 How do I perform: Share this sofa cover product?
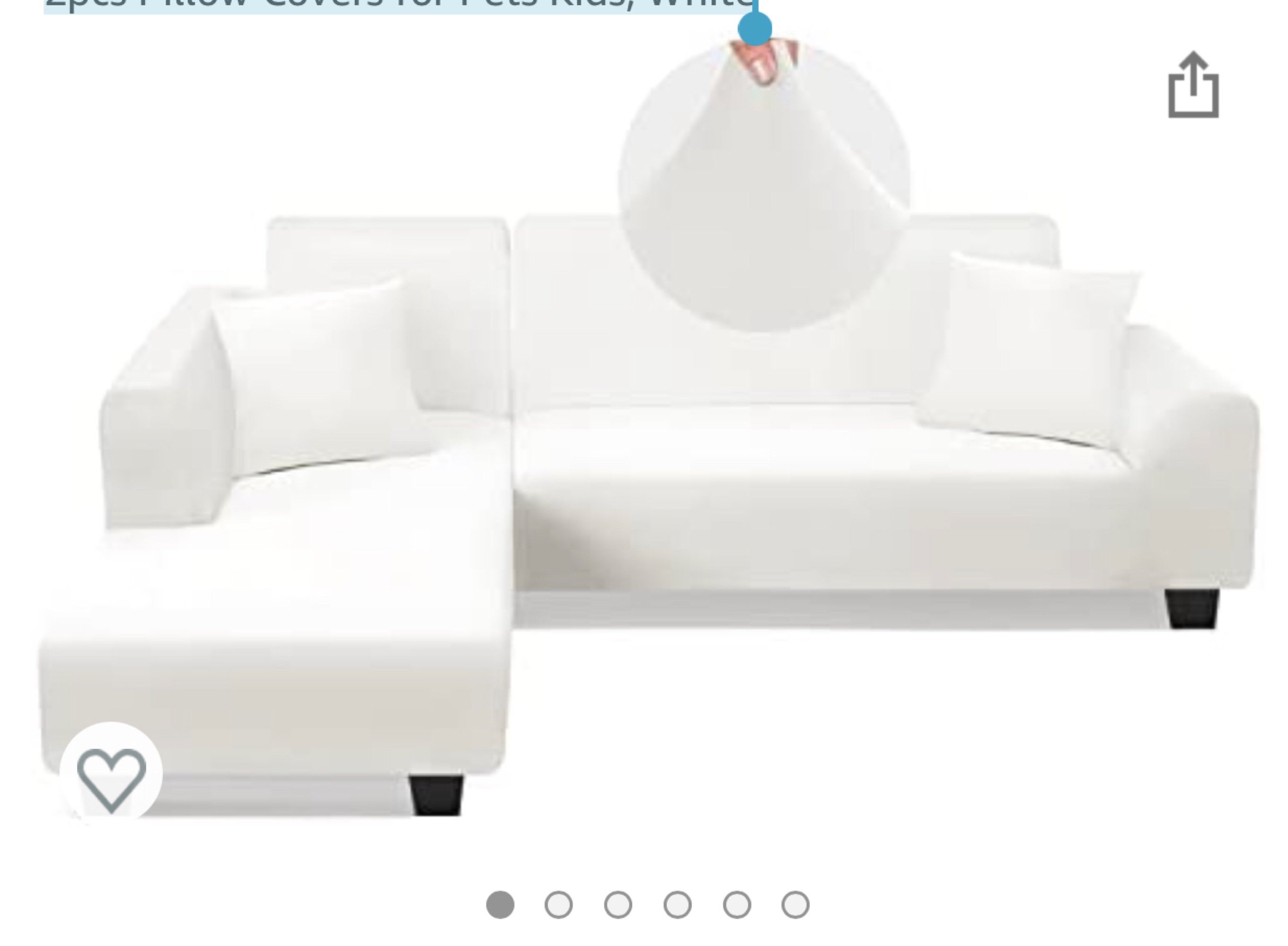point(1193,86)
